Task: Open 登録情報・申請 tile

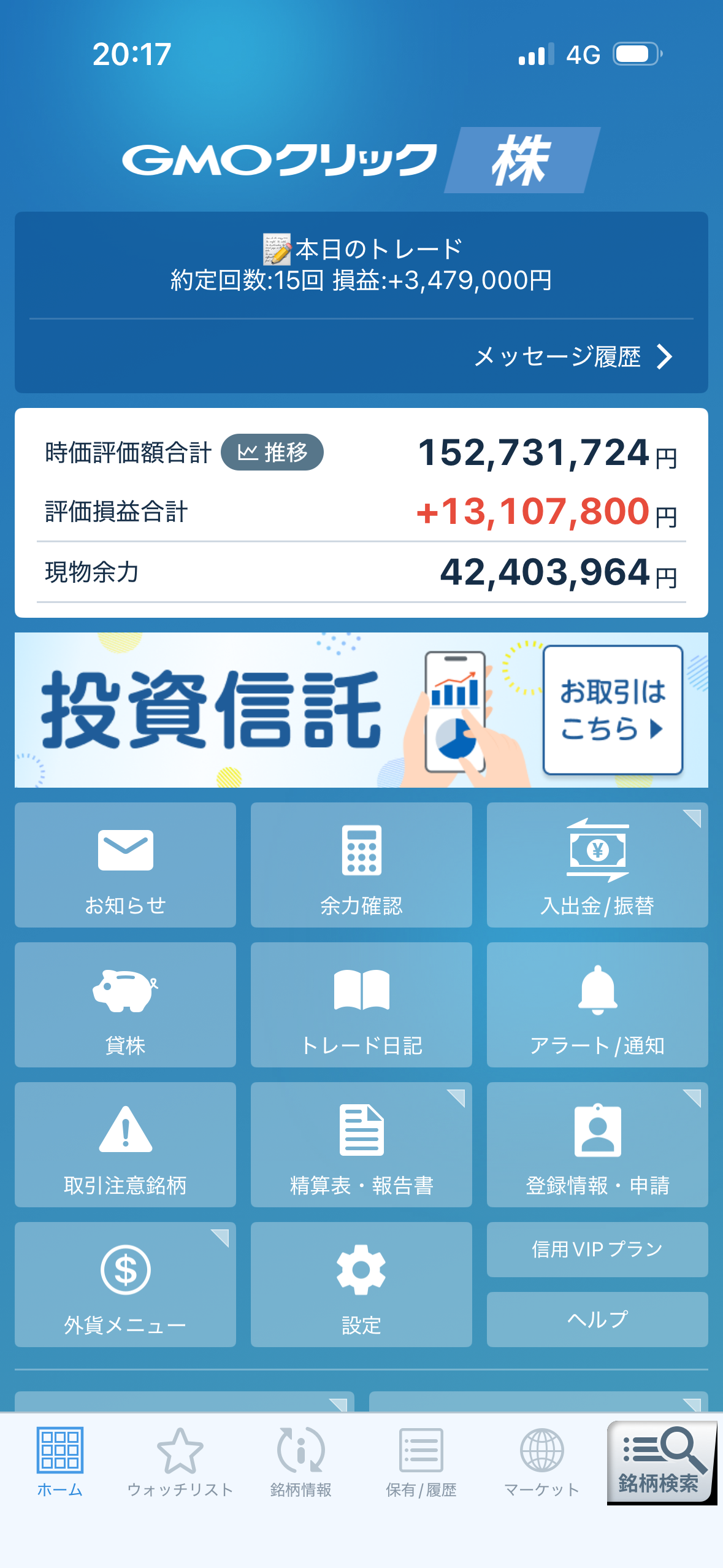Action: [597, 1145]
